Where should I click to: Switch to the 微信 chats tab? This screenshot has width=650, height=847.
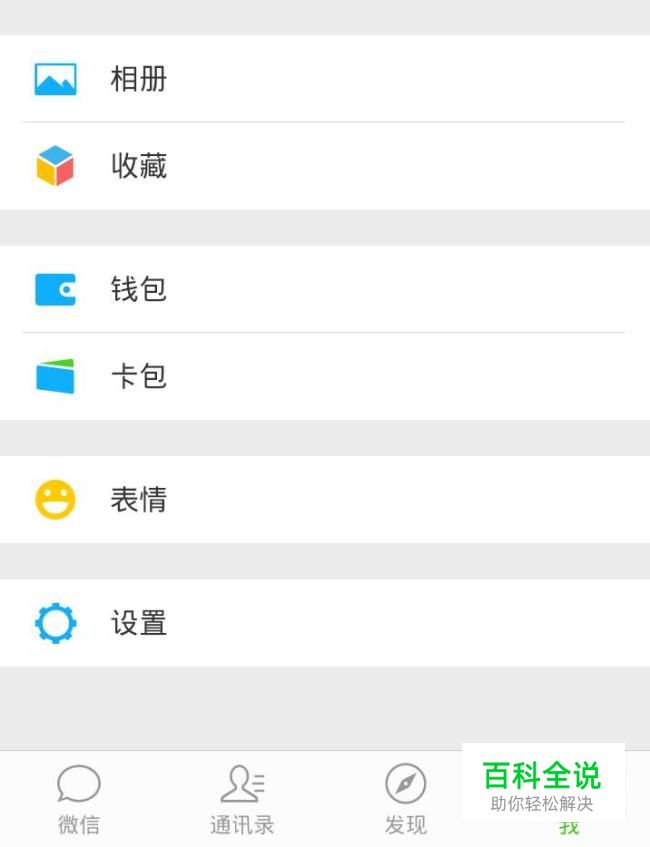[79, 799]
